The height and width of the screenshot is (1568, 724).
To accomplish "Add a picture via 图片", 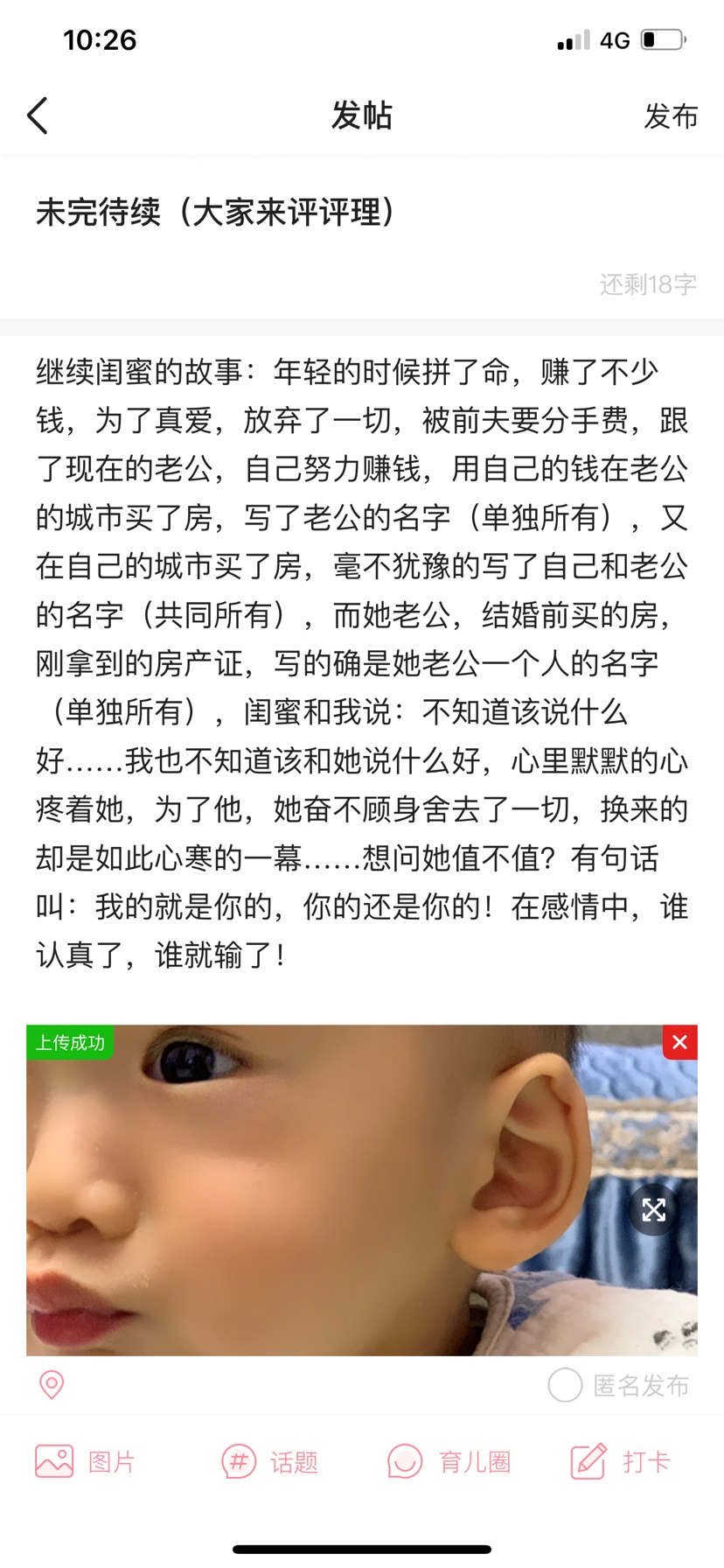I will pyautogui.click(x=85, y=1461).
